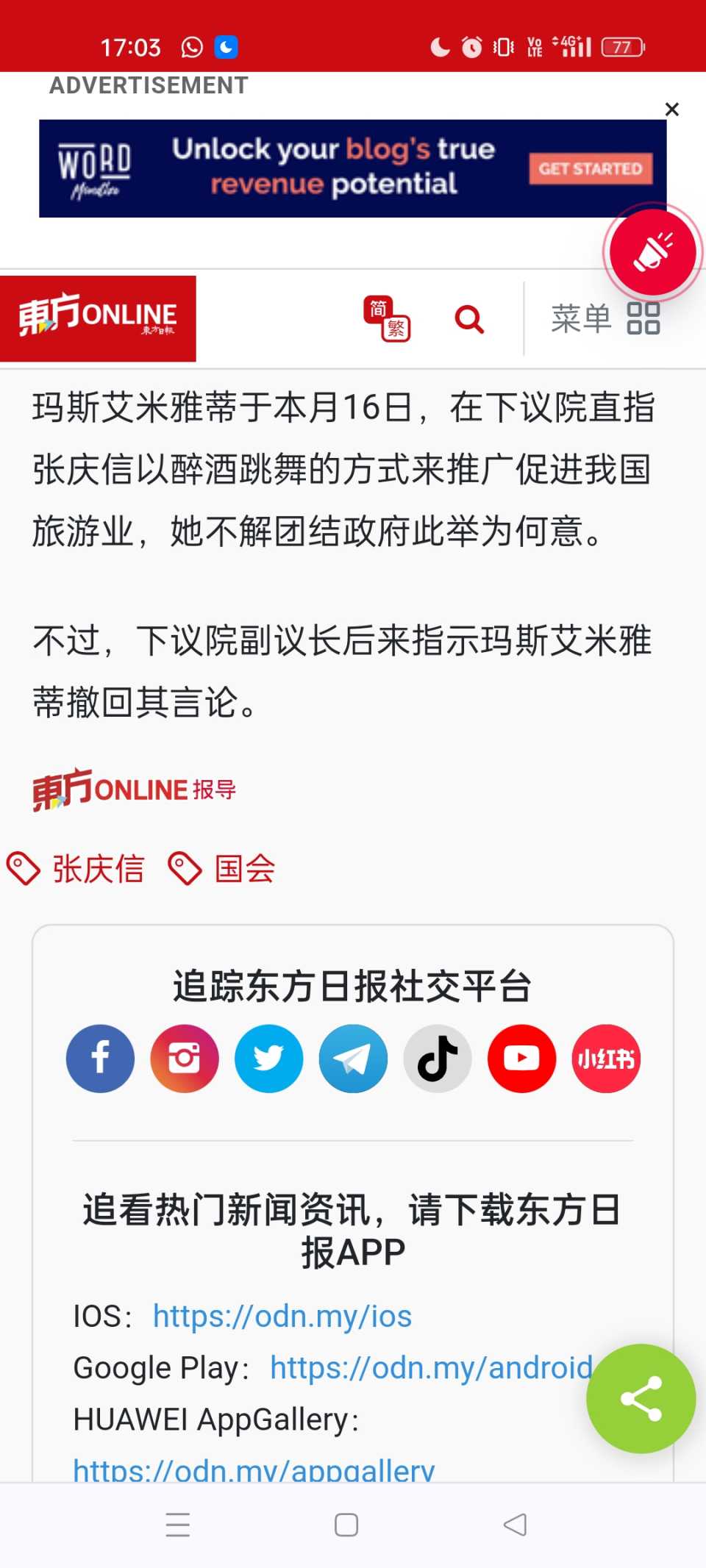Open the YouTube channel

[521, 1059]
